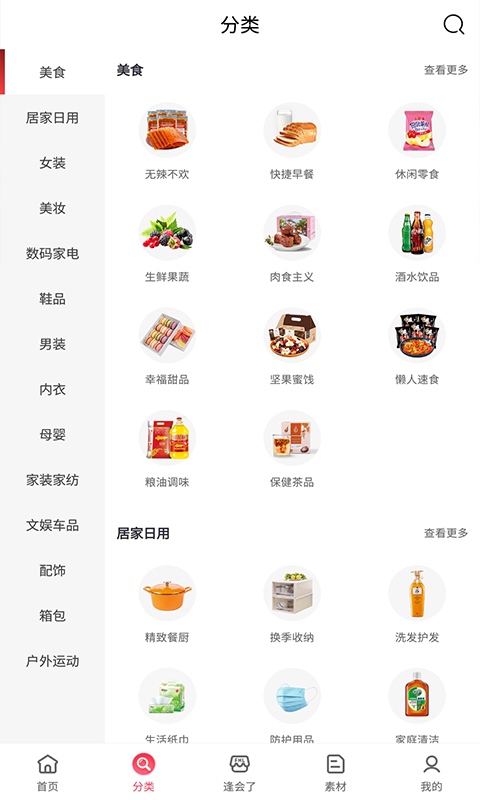The height and width of the screenshot is (800, 480).
Task: Open the 坚果蜜饯 tile
Action: pyautogui.click(x=292, y=346)
